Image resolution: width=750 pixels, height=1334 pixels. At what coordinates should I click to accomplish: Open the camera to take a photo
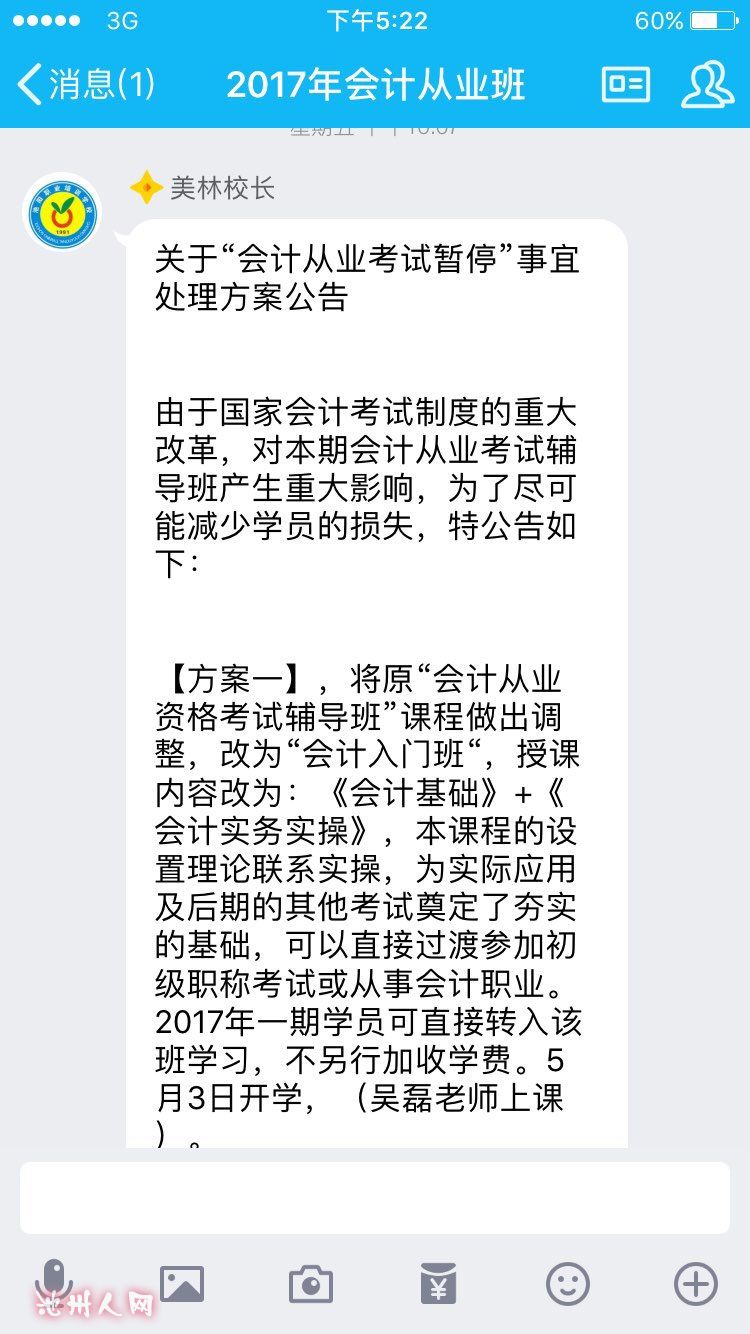point(311,1283)
